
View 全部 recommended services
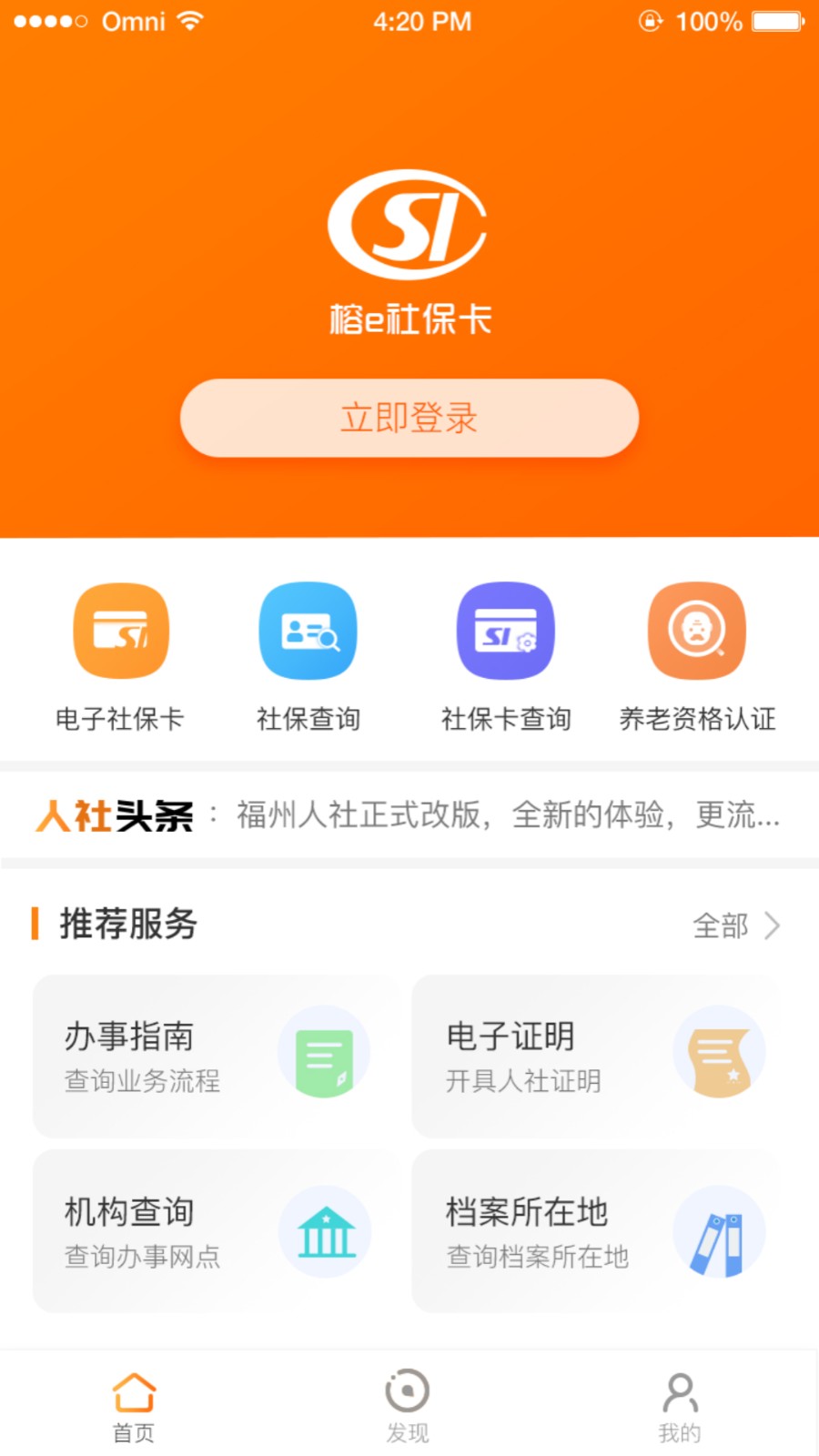[735, 925]
